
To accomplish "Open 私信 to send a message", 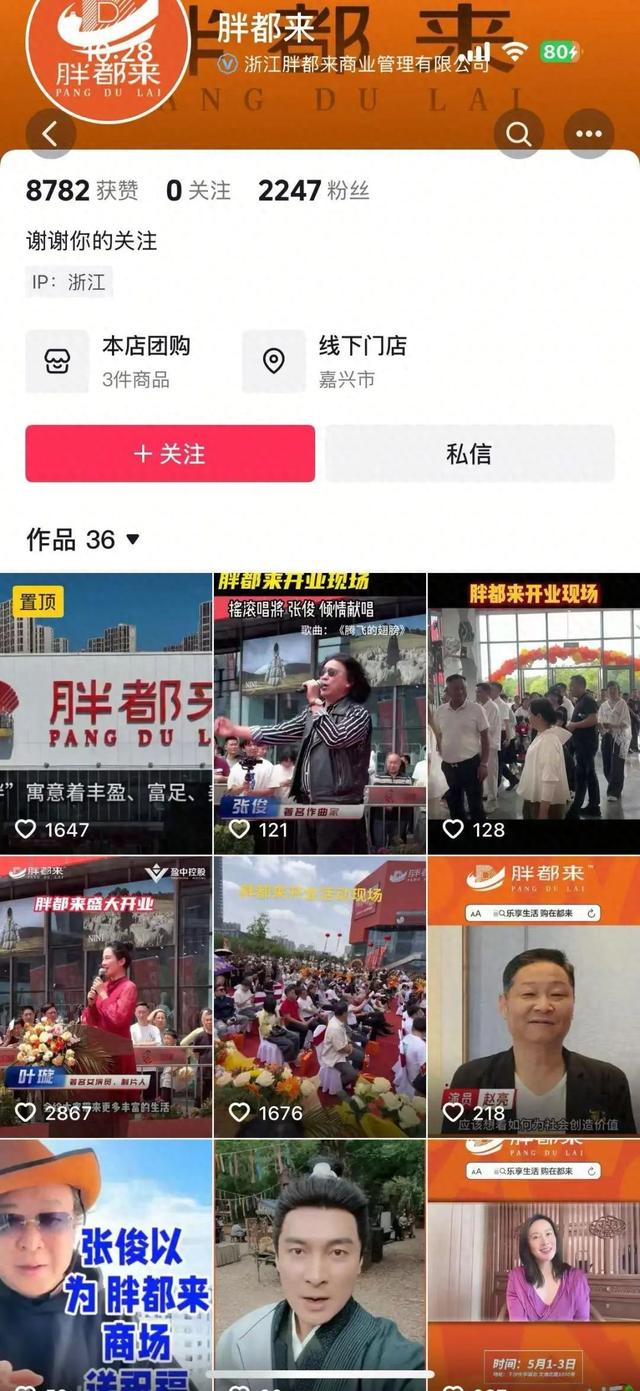I will 469,454.
